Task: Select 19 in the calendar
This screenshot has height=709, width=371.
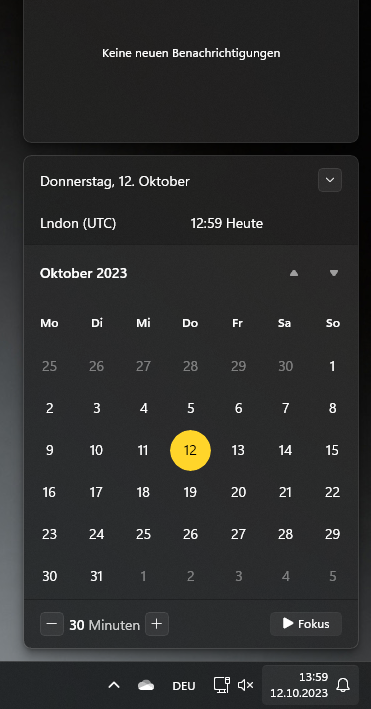Action: pyautogui.click(x=190, y=492)
